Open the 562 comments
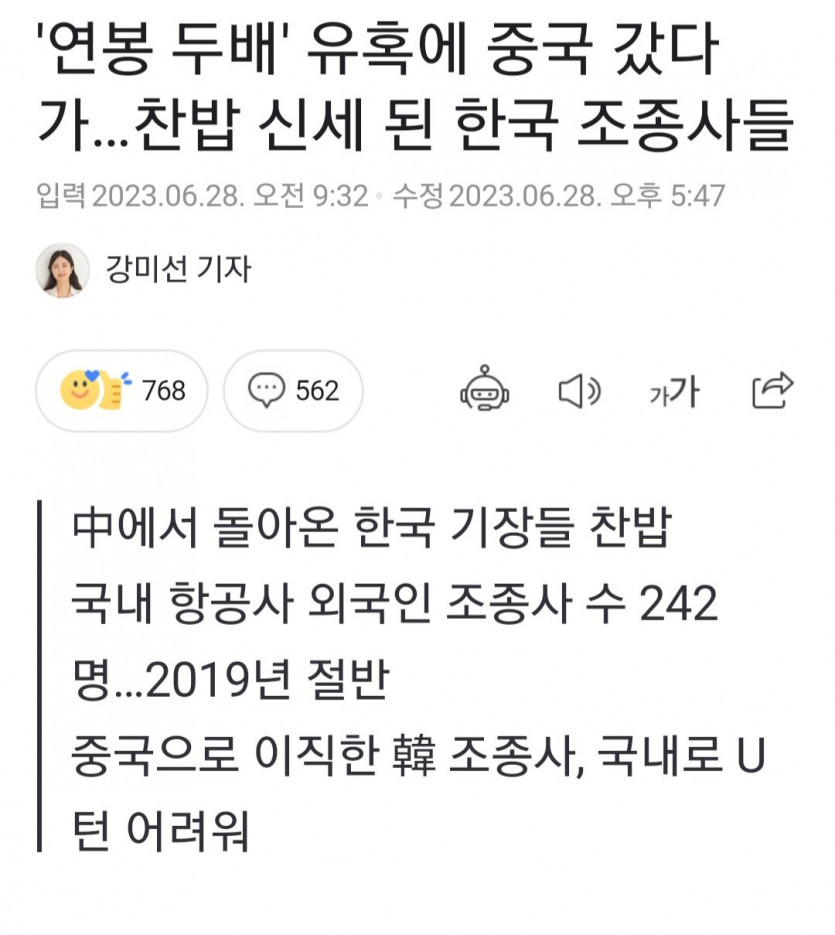The width and height of the screenshot is (835, 935). [293, 390]
